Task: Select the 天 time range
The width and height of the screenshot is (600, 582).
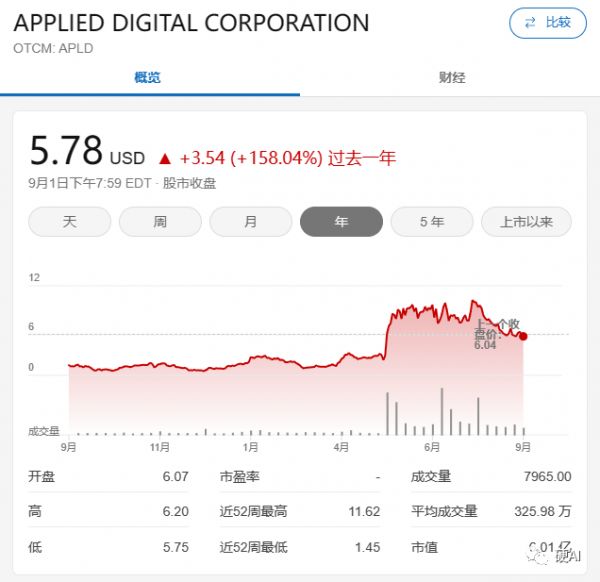Action: (x=70, y=221)
